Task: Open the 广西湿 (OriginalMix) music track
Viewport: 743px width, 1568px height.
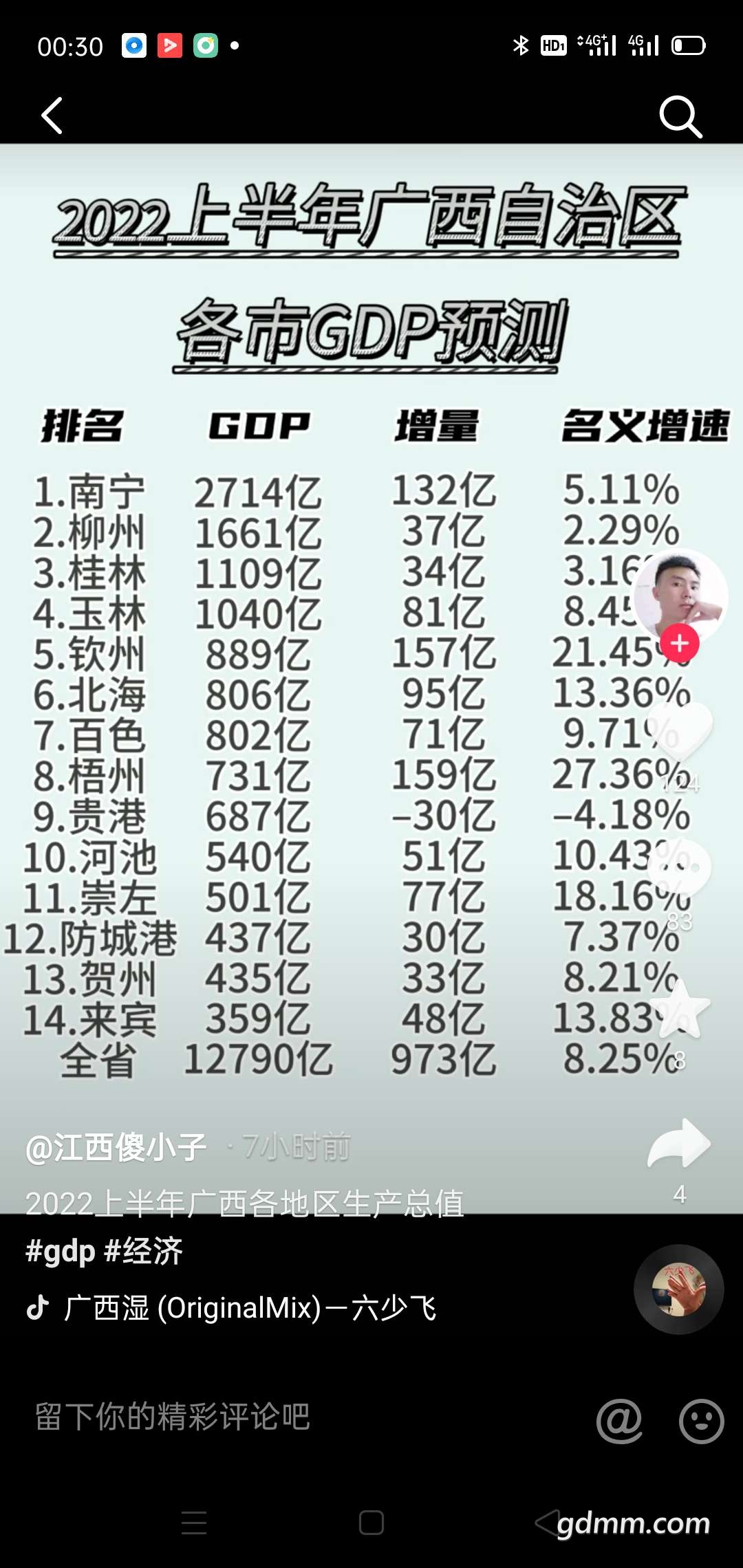Action: [250, 1307]
